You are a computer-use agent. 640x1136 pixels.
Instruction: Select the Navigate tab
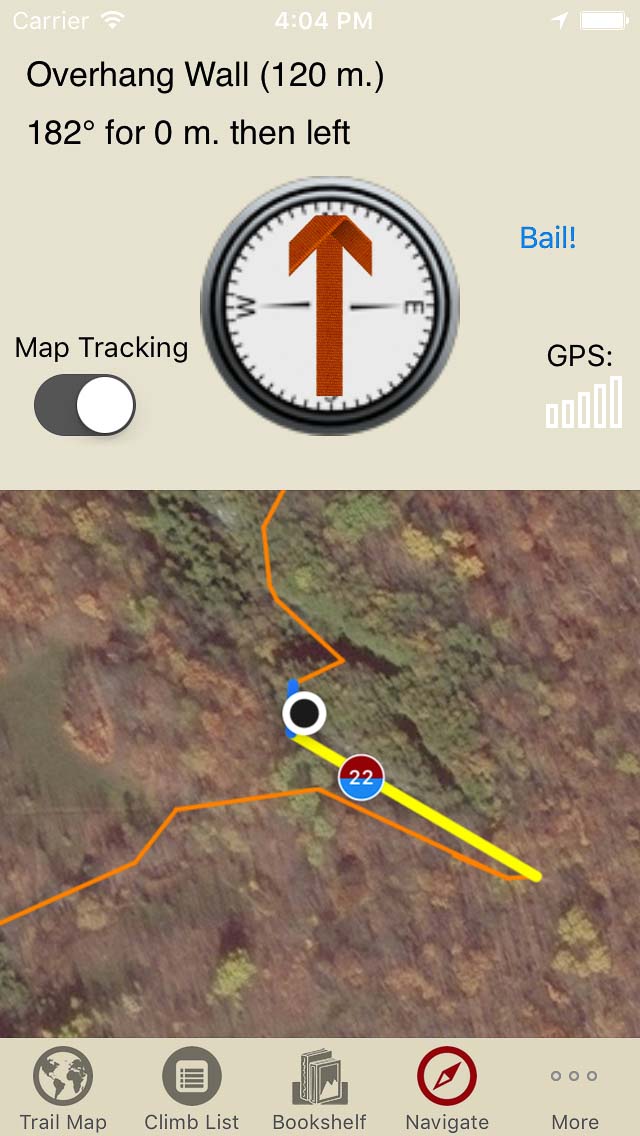[x=447, y=1089]
